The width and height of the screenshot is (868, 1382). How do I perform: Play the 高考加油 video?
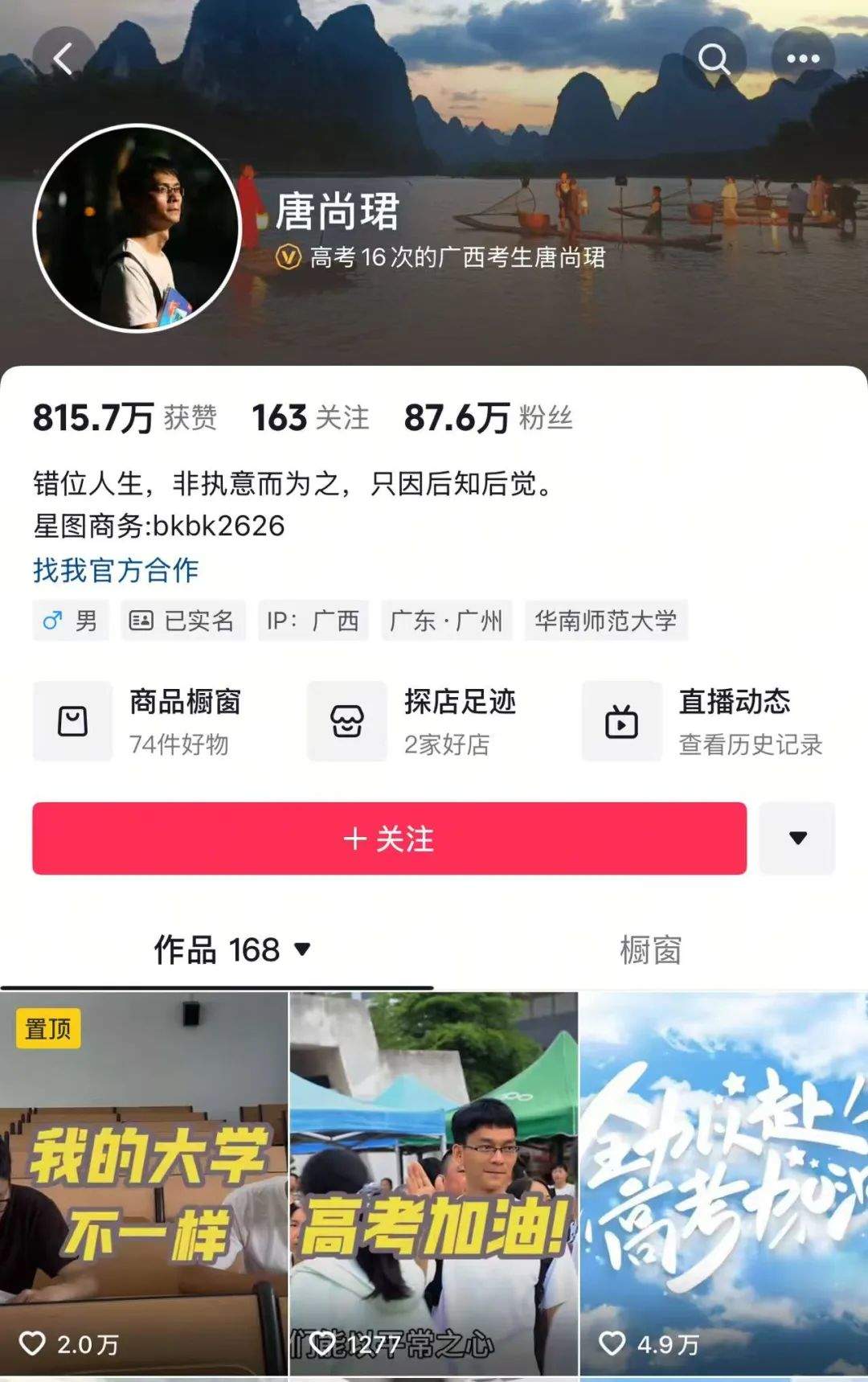pyautogui.click(x=433, y=1183)
